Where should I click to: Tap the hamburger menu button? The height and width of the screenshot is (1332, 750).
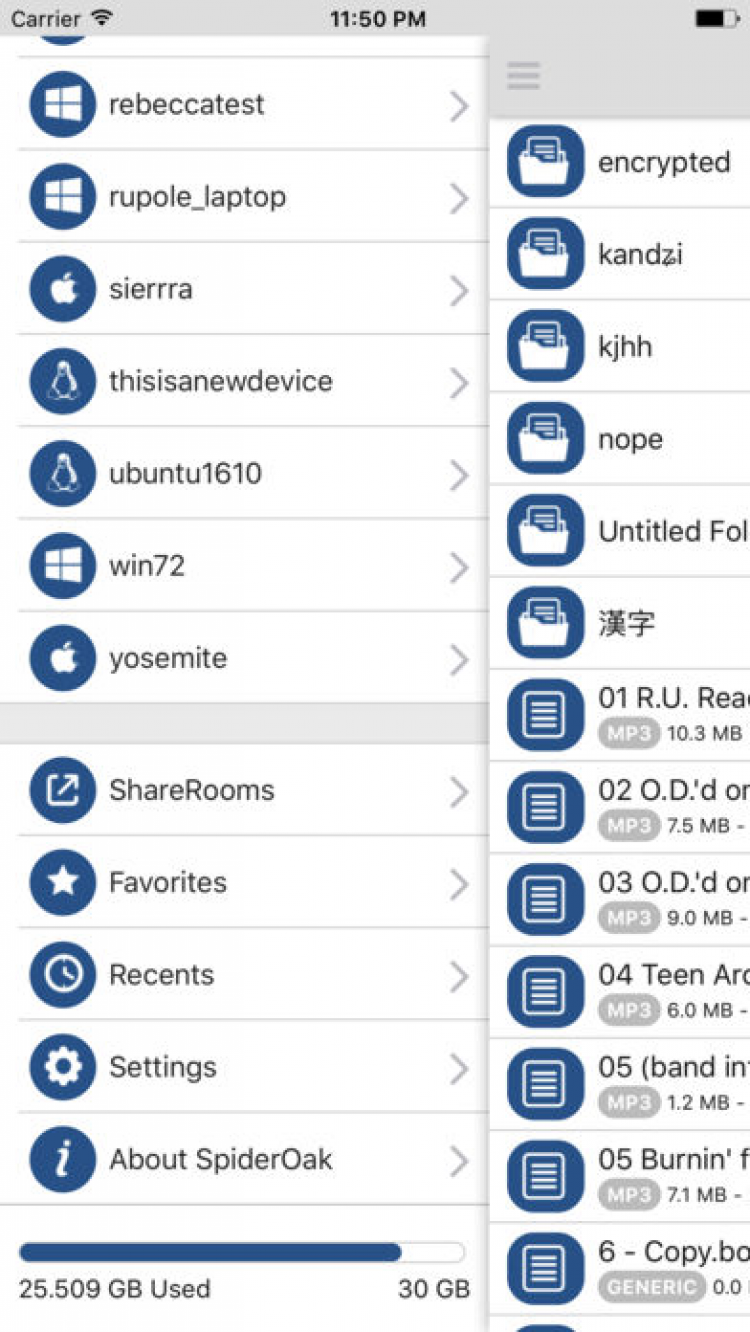click(523, 75)
